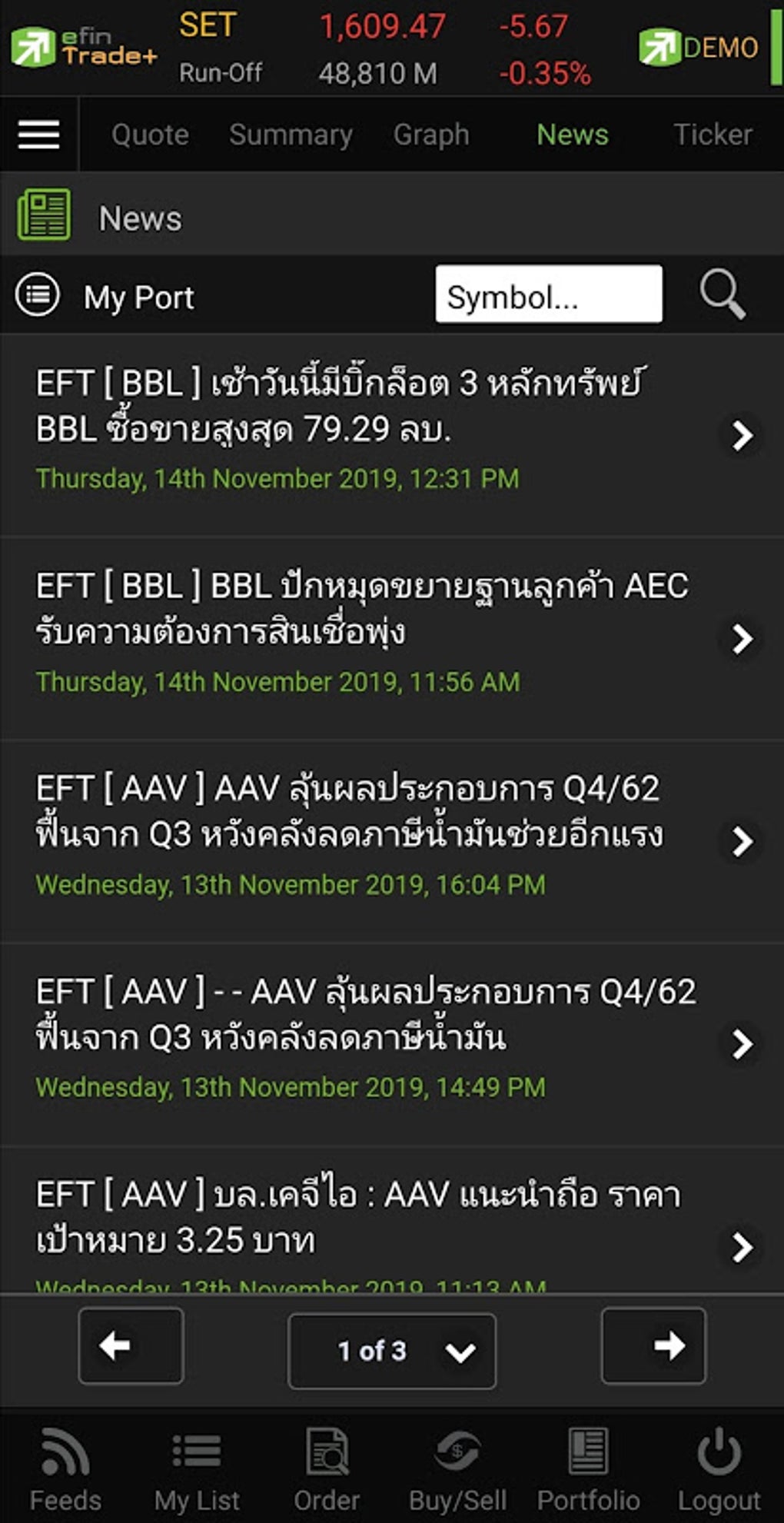Open the page selector dropdown showing 1 of 3
This screenshot has height=1523, width=784.
tap(390, 1350)
